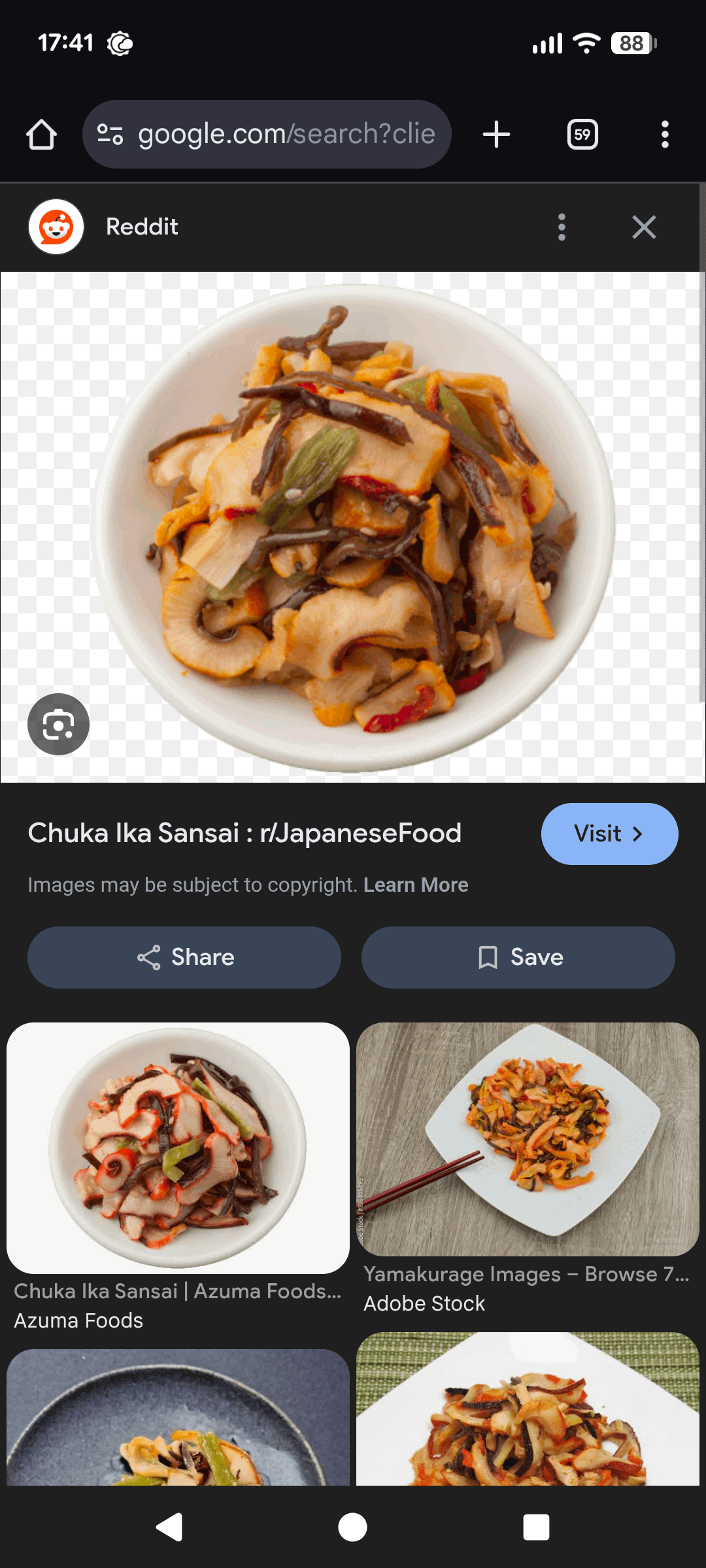The width and height of the screenshot is (706, 1568).
Task: Close the image preview panel
Action: tap(644, 227)
